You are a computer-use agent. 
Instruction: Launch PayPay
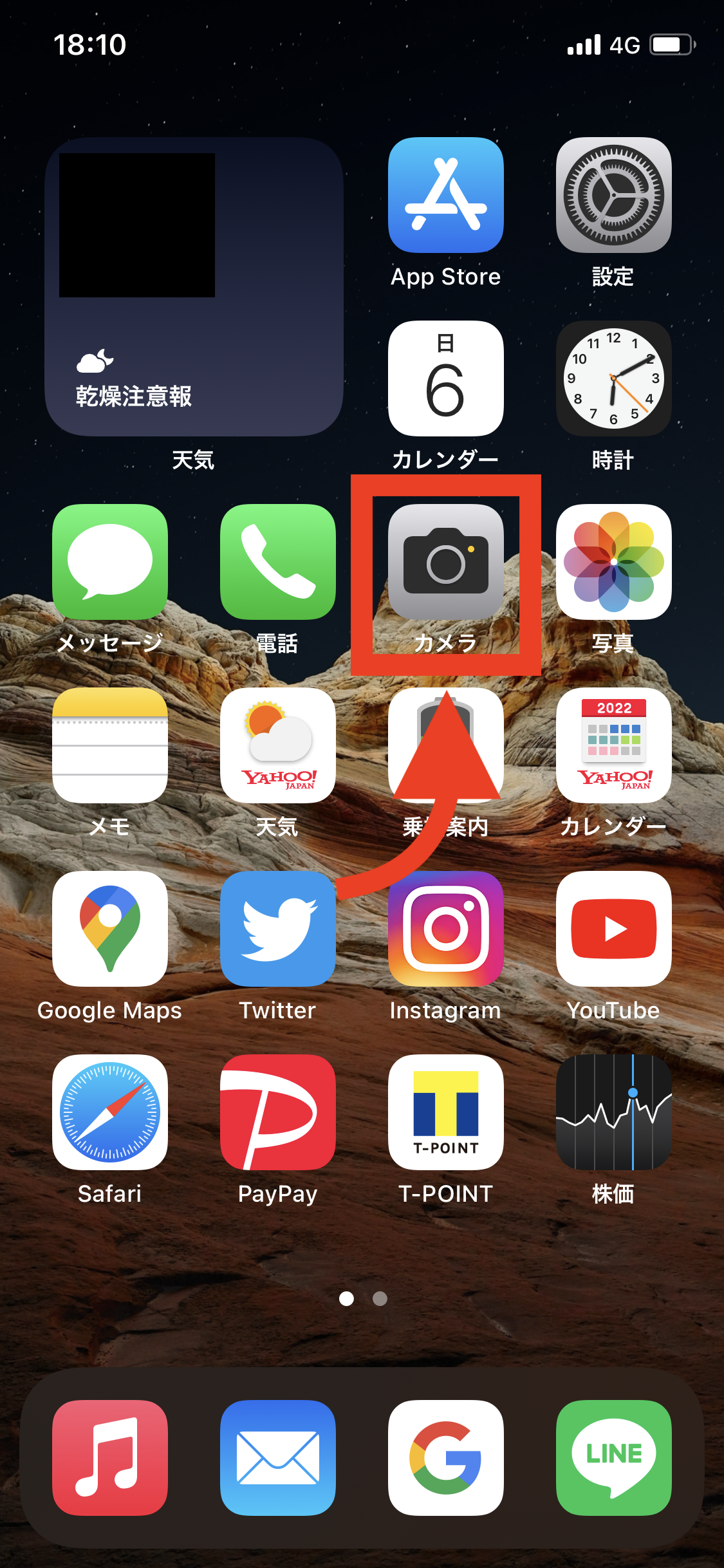(x=278, y=1112)
